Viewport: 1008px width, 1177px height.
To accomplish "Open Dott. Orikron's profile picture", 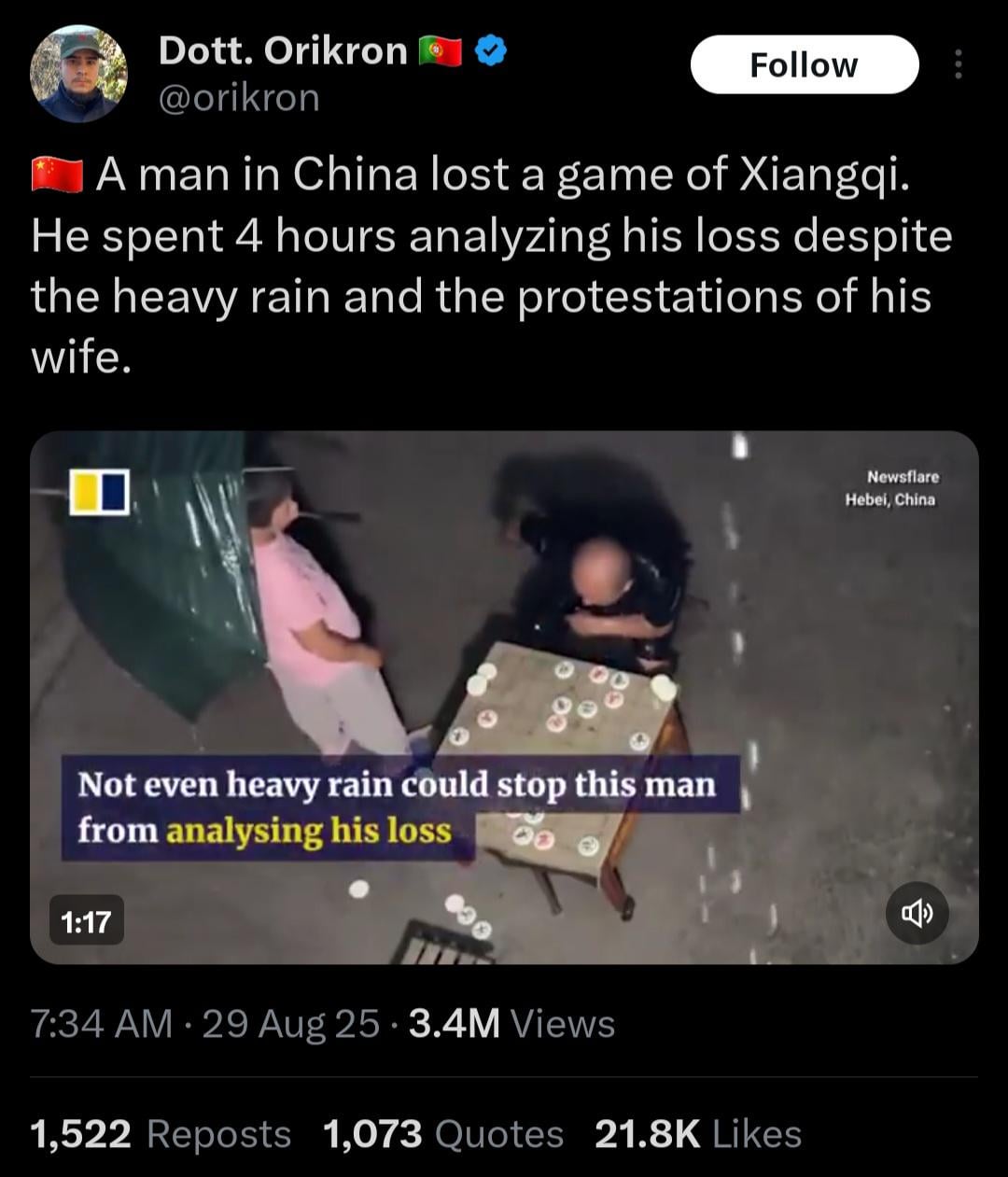I will pos(78,75).
